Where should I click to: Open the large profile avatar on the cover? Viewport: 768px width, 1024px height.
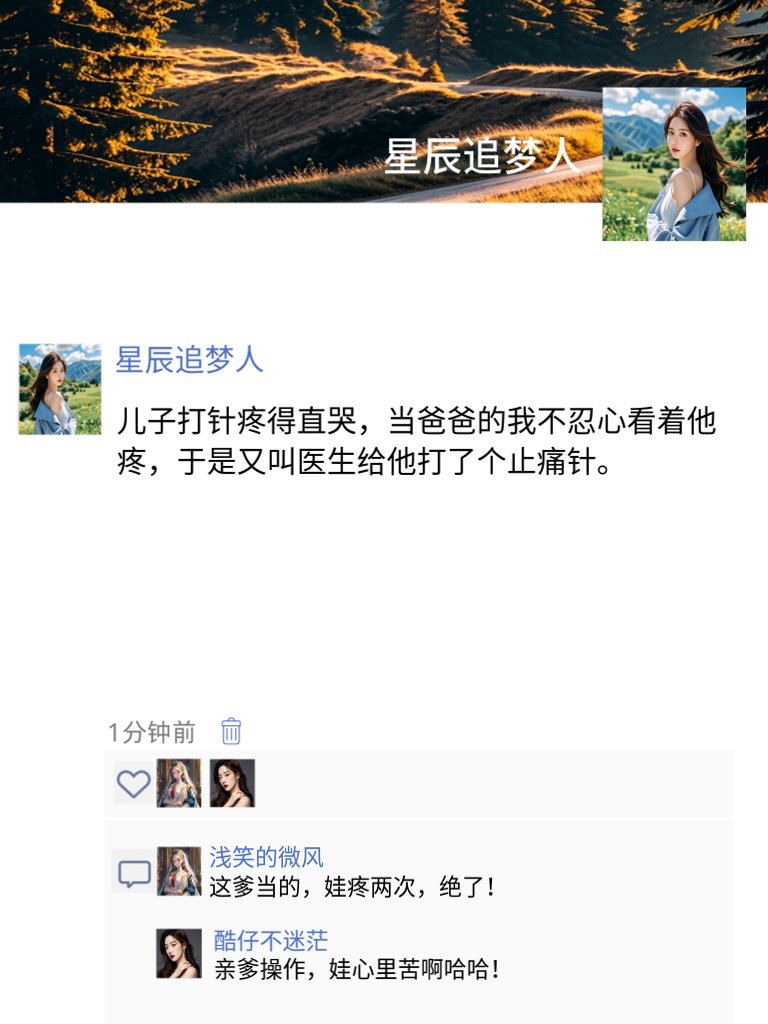pyautogui.click(x=674, y=164)
